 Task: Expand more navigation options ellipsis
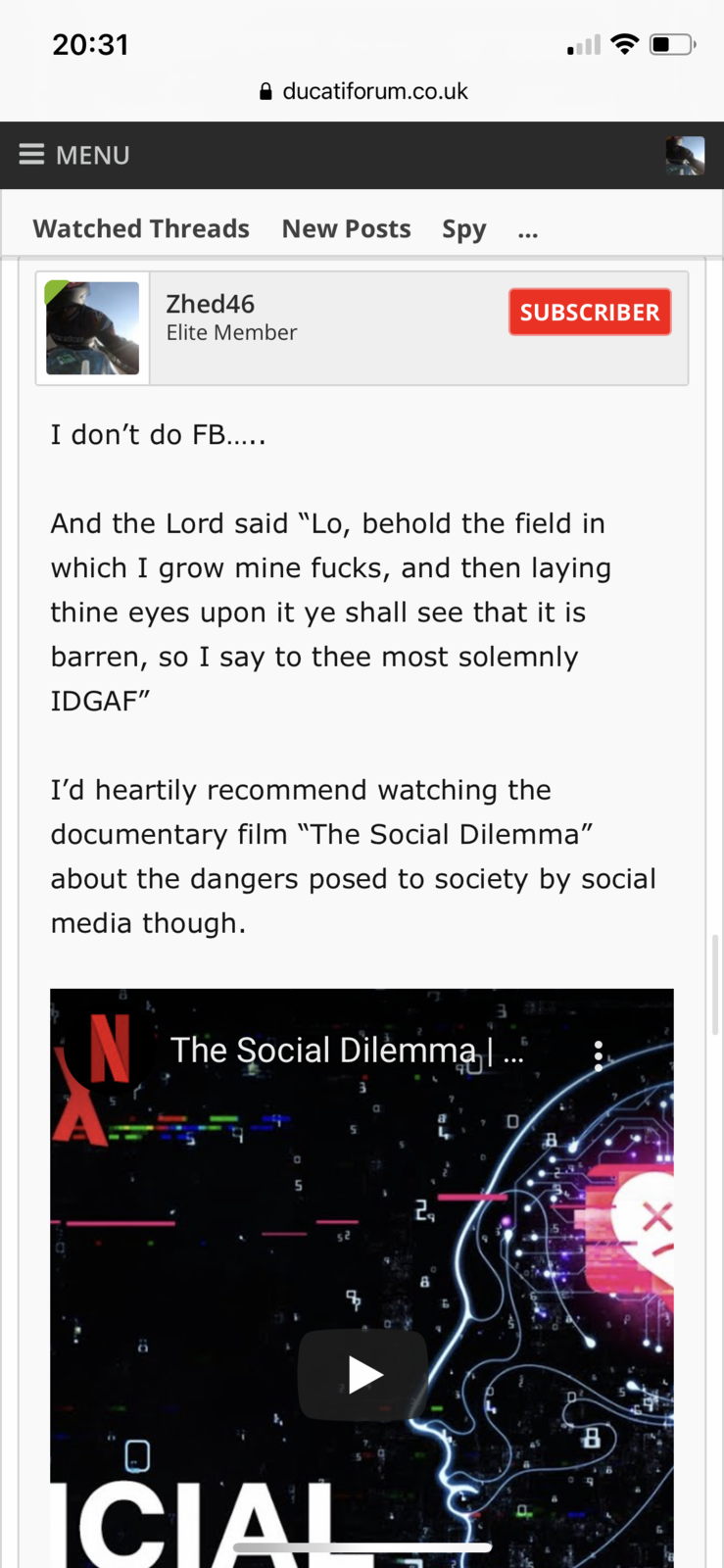[x=528, y=230]
